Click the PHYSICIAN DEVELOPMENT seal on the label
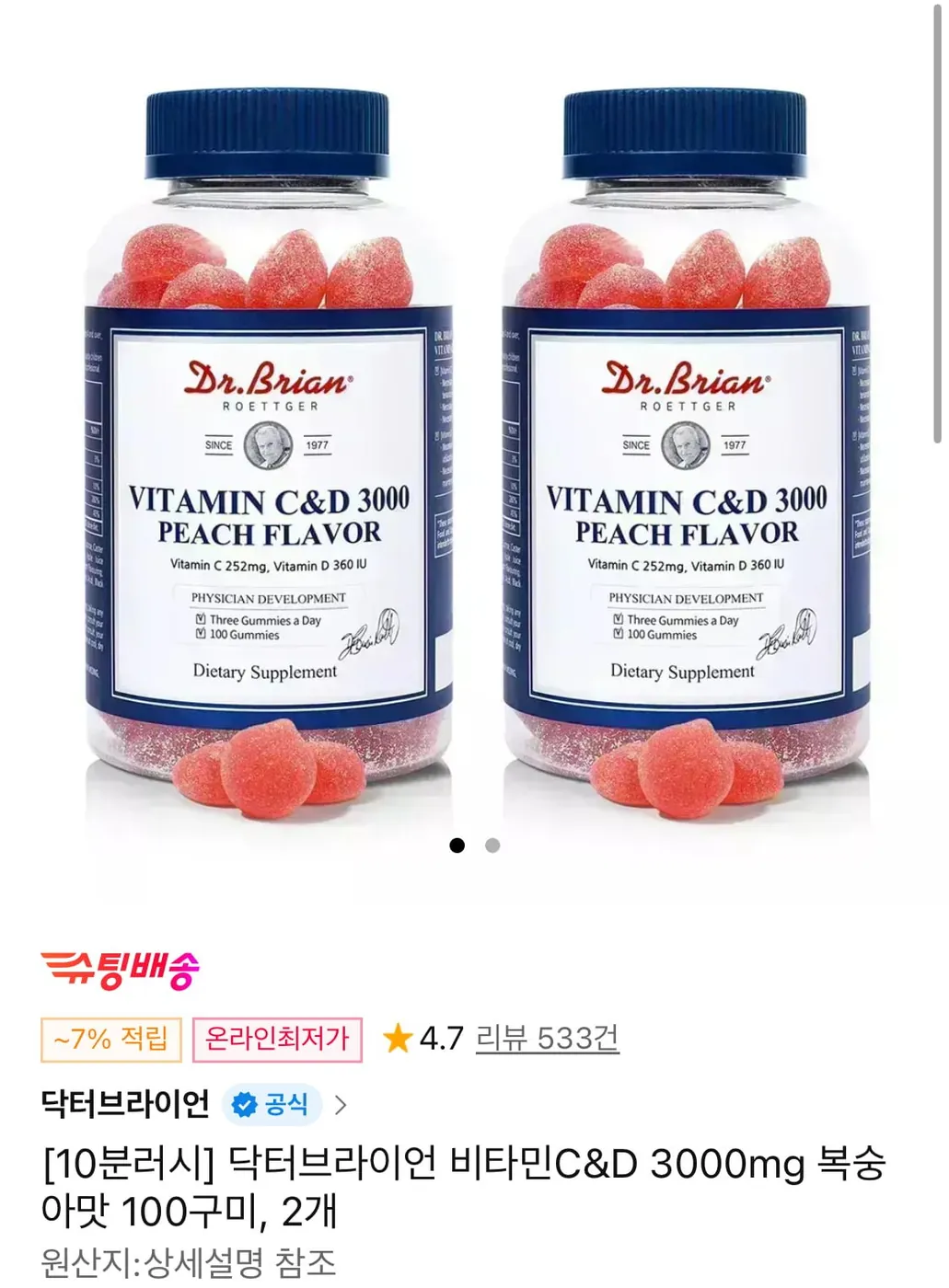Image resolution: width=949 pixels, height=1288 pixels. pos(267,596)
